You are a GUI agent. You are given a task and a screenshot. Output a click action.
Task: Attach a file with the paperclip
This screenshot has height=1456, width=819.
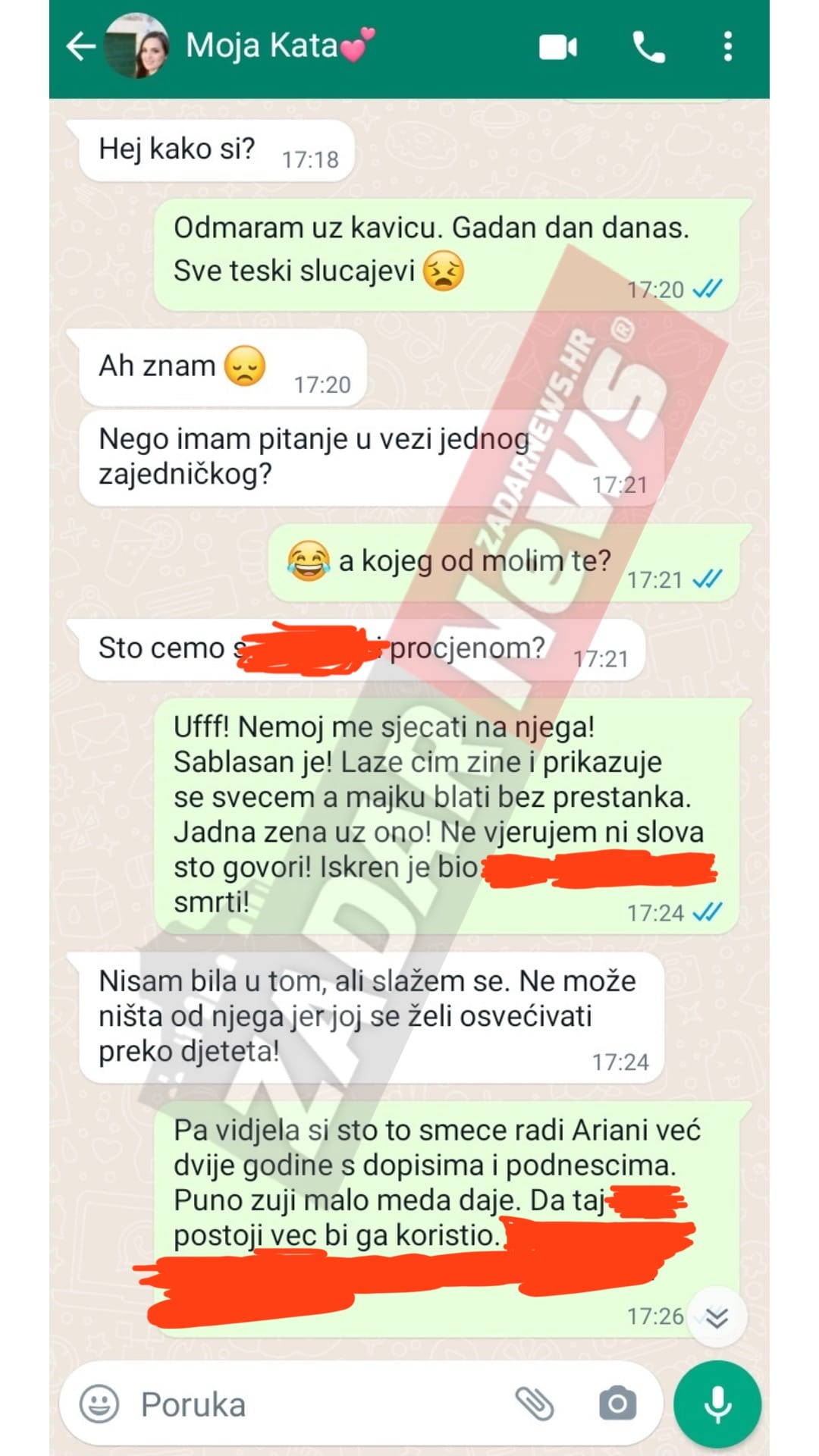[x=535, y=1404]
